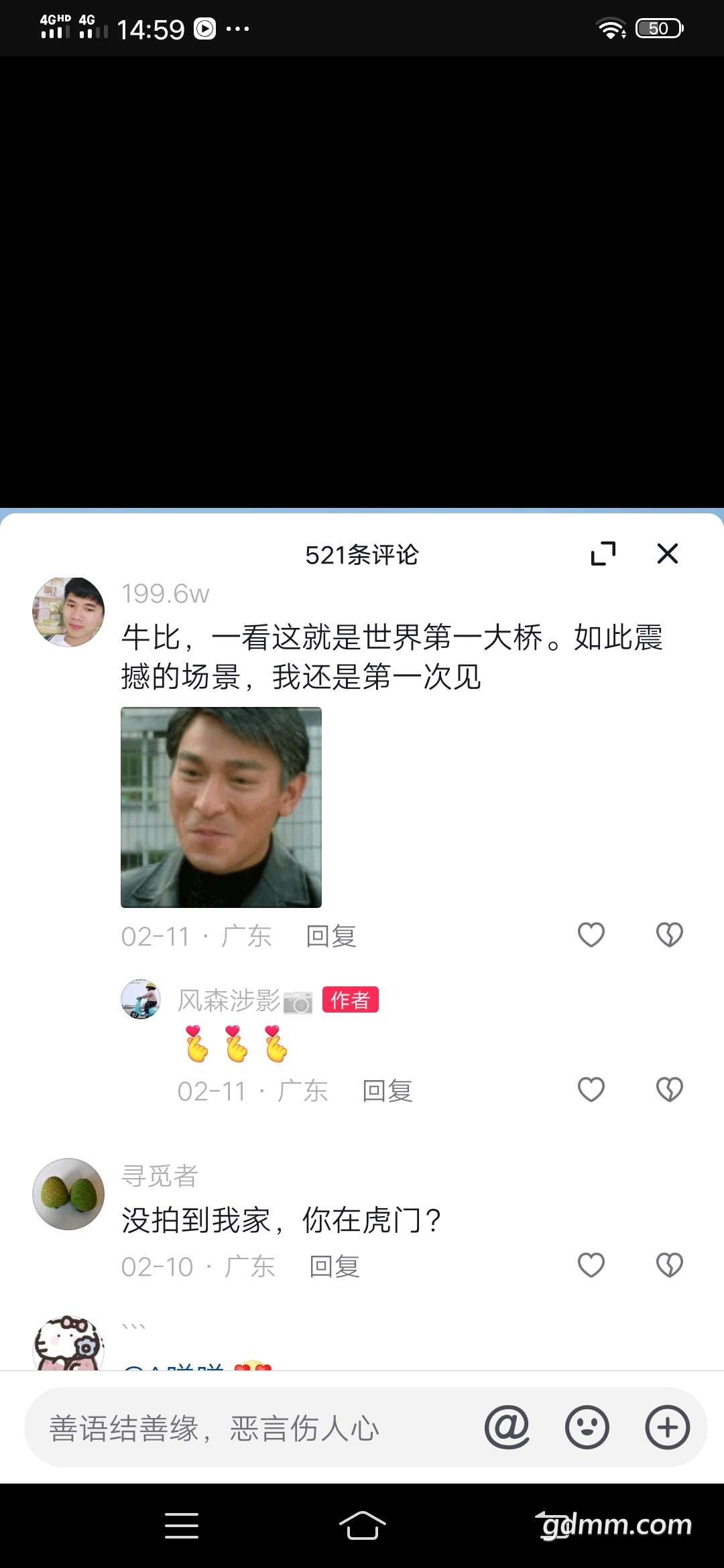Like 风森涉影's heart emoji reply
Image resolution: width=724 pixels, height=1568 pixels.
tap(591, 1090)
